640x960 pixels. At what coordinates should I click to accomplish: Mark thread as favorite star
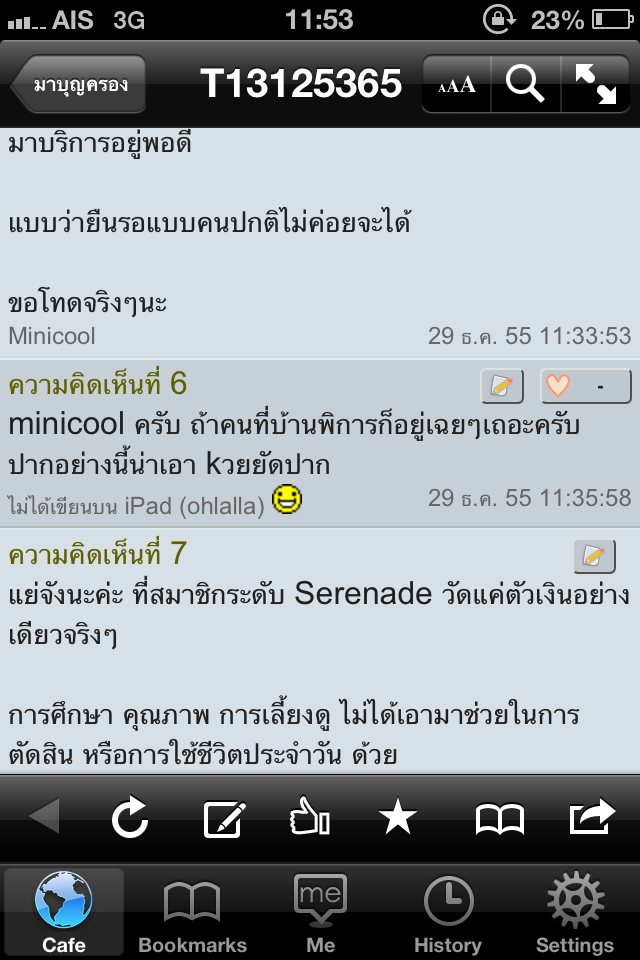(x=398, y=819)
